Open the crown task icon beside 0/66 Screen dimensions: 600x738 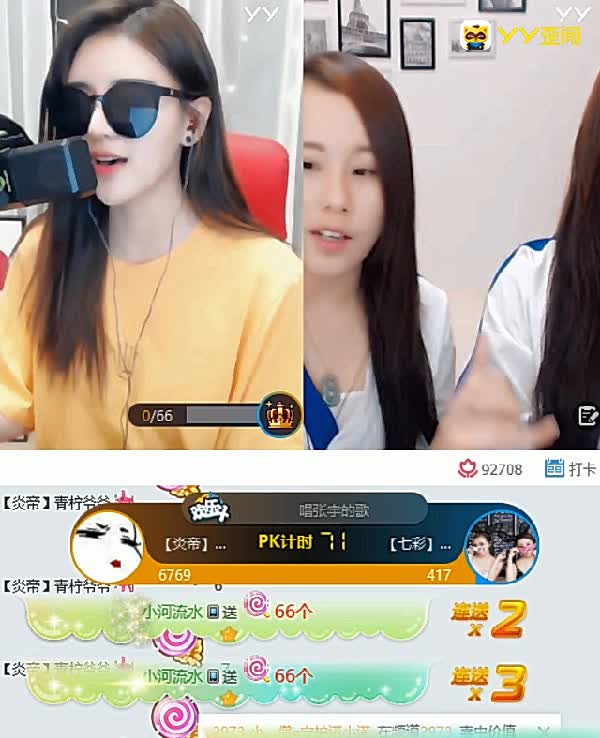click(279, 413)
